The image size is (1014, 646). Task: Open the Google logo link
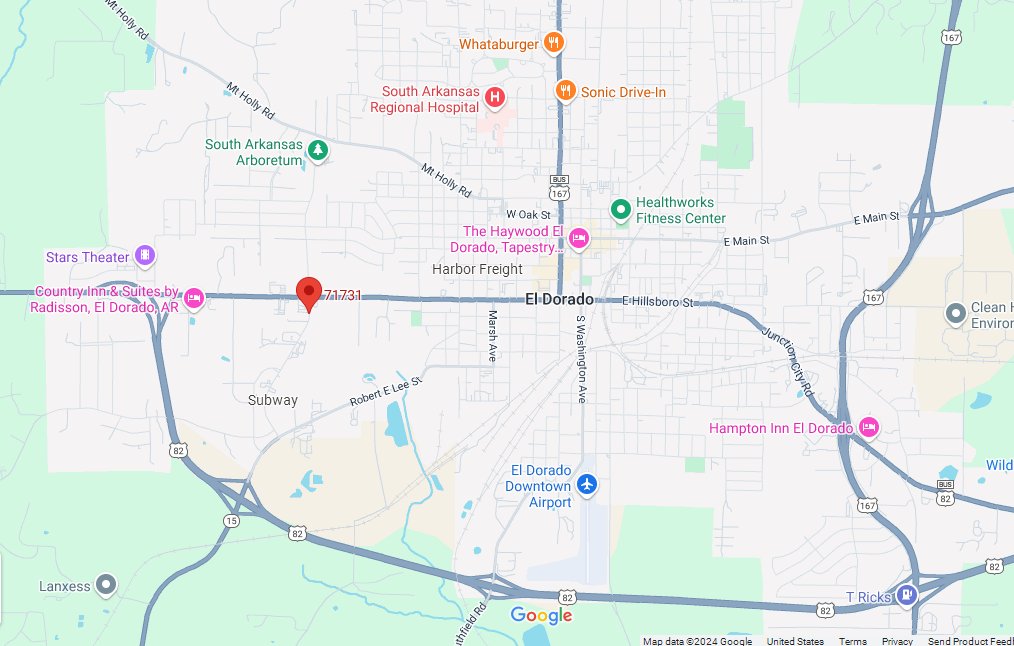click(x=541, y=615)
